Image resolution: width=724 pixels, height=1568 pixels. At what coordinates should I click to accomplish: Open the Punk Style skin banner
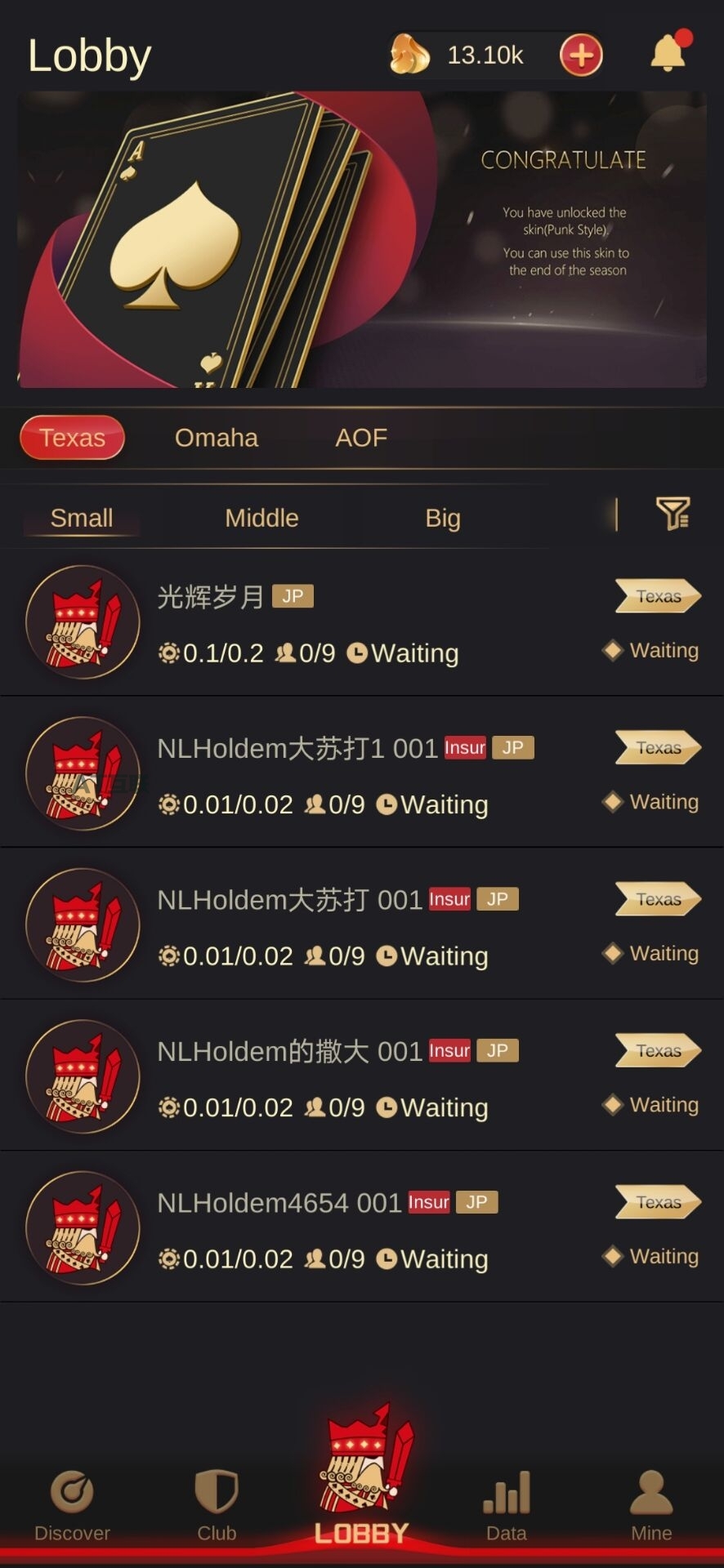[x=362, y=239]
